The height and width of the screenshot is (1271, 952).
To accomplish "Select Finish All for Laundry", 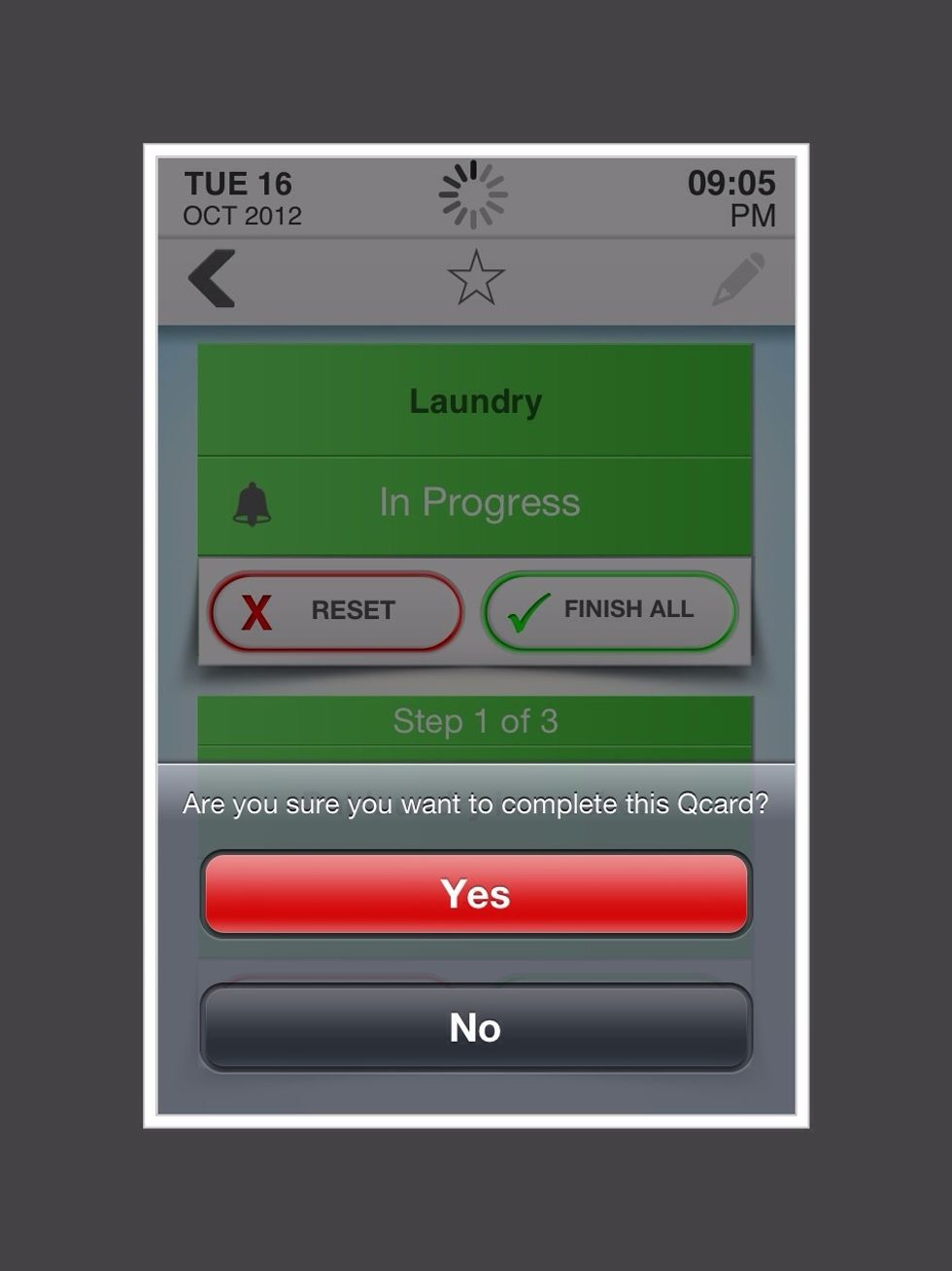I will click(x=610, y=611).
